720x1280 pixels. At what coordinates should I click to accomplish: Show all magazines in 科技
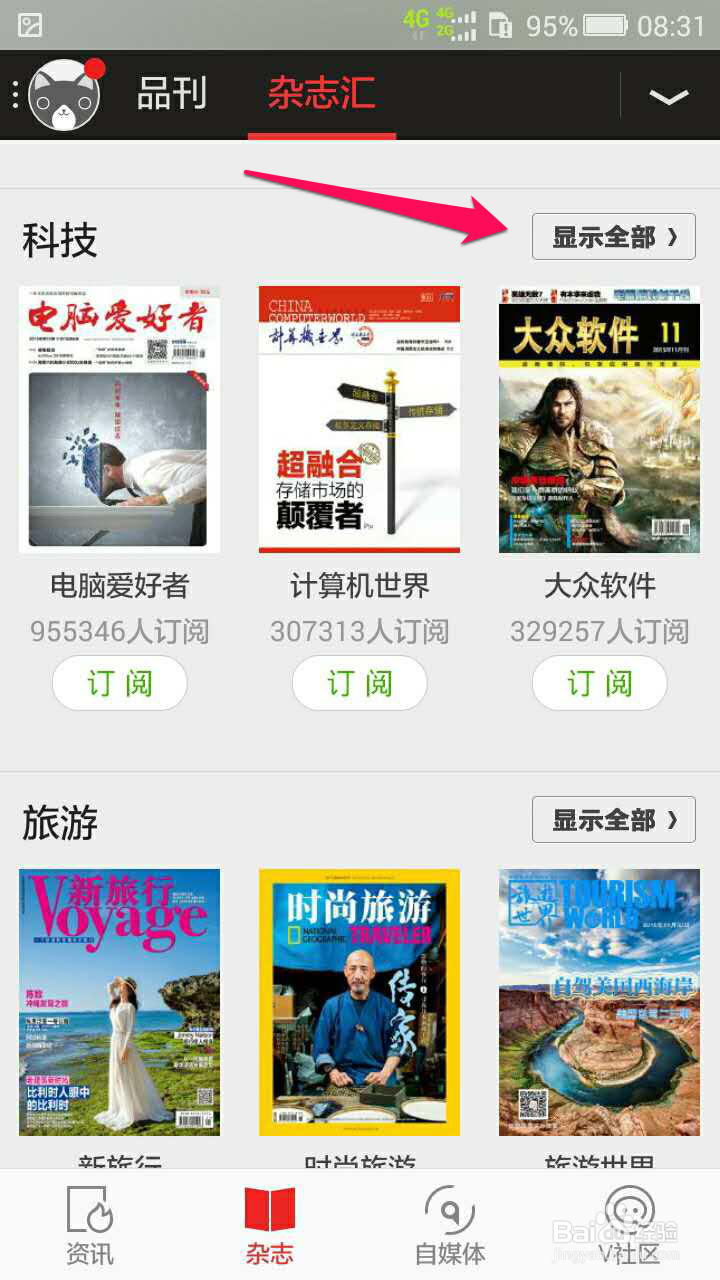click(613, 237)
